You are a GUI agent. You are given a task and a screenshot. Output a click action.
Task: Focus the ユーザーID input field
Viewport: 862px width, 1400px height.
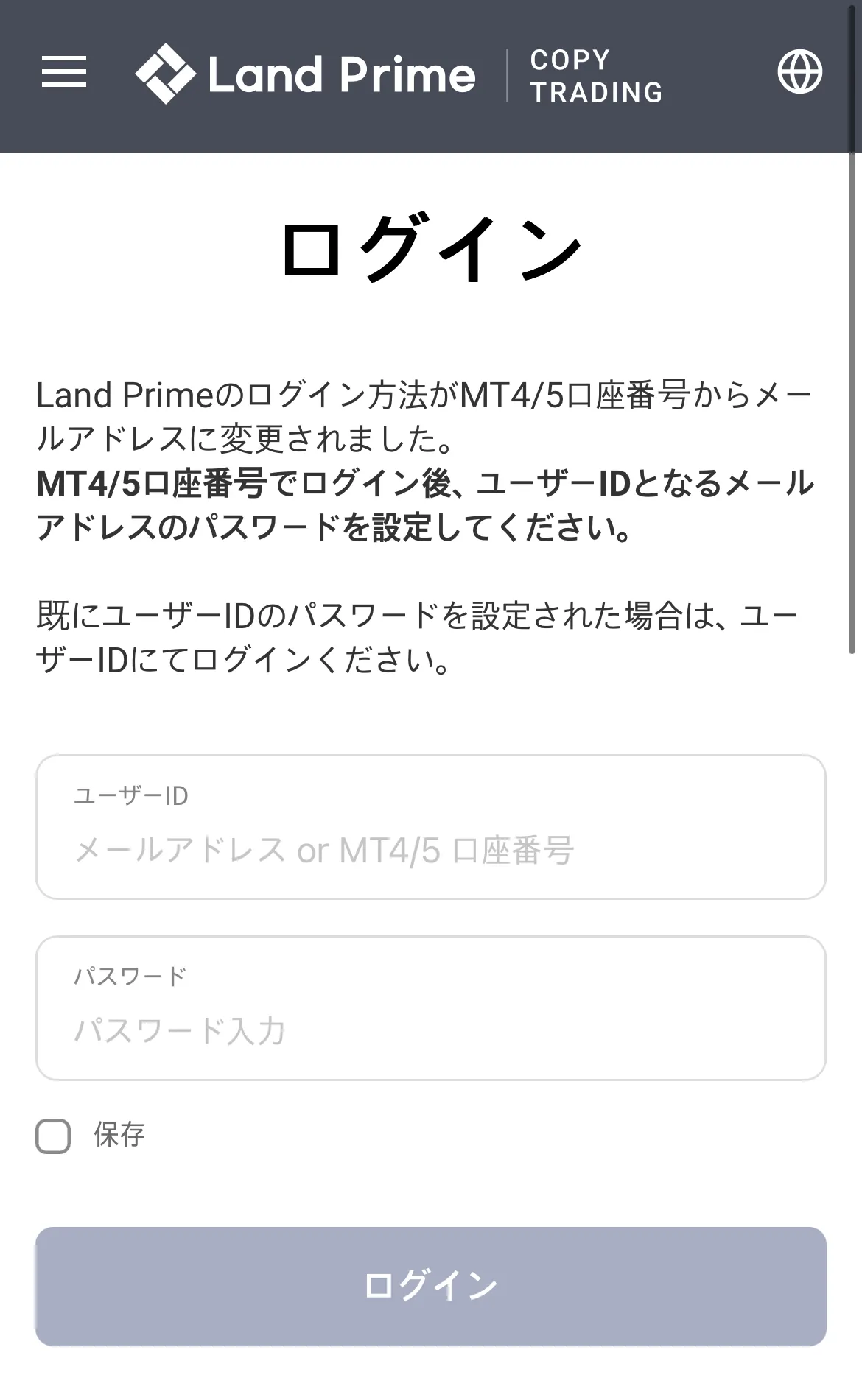[430, 849]
